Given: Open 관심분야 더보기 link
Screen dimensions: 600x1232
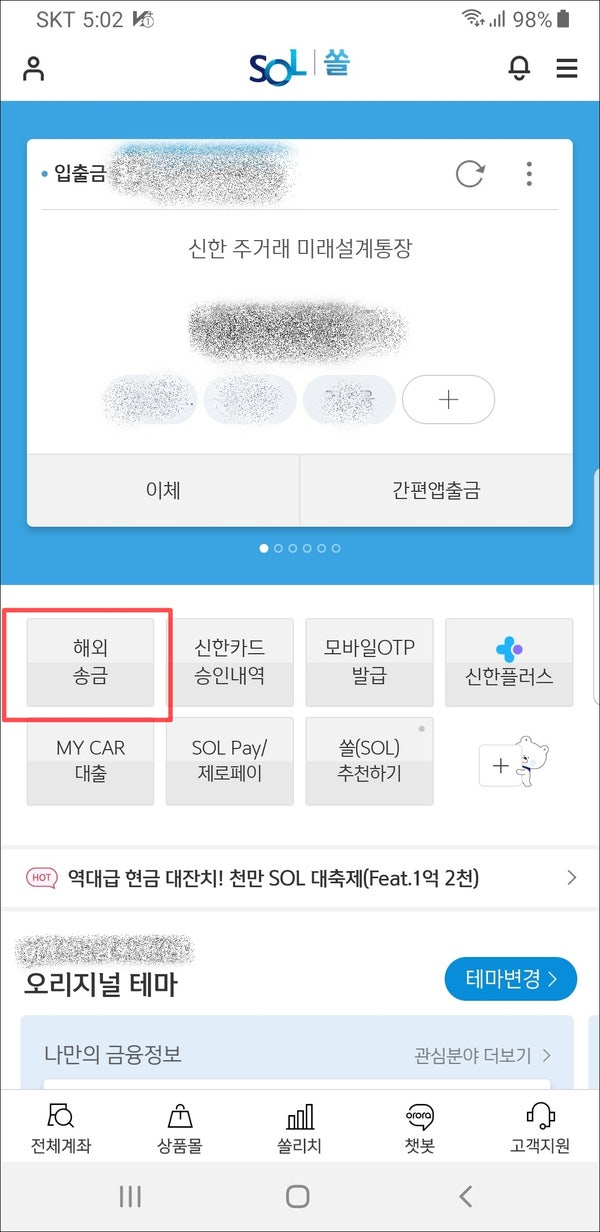Looking at the screenshot, I should tap(483, 1055).
